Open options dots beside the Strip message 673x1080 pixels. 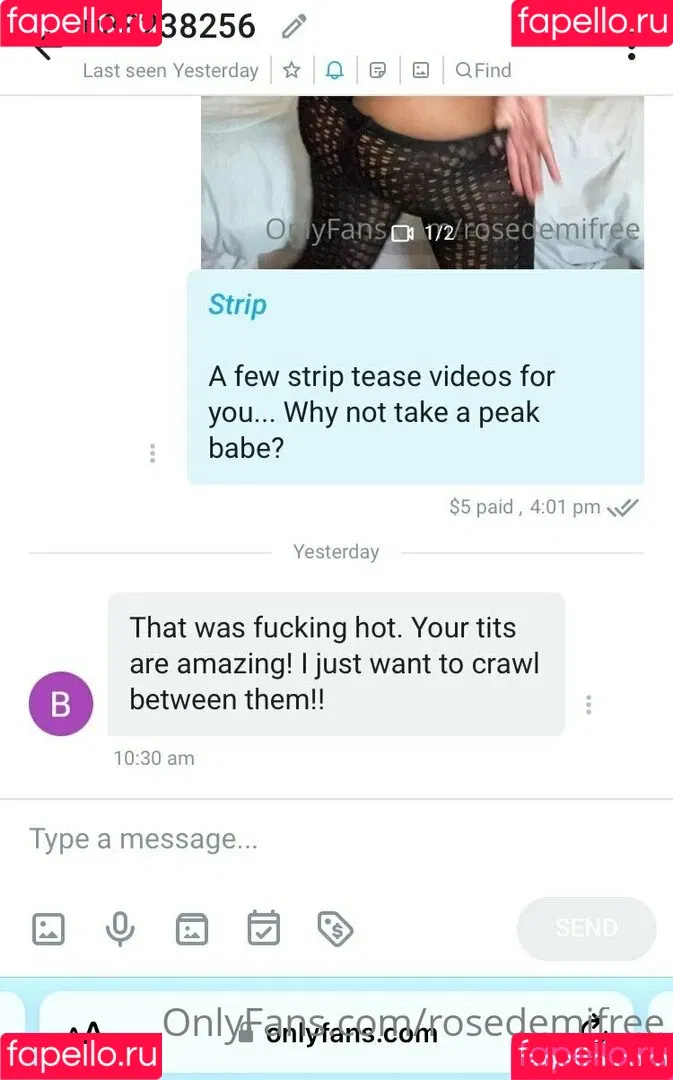[x=152, y=453]
